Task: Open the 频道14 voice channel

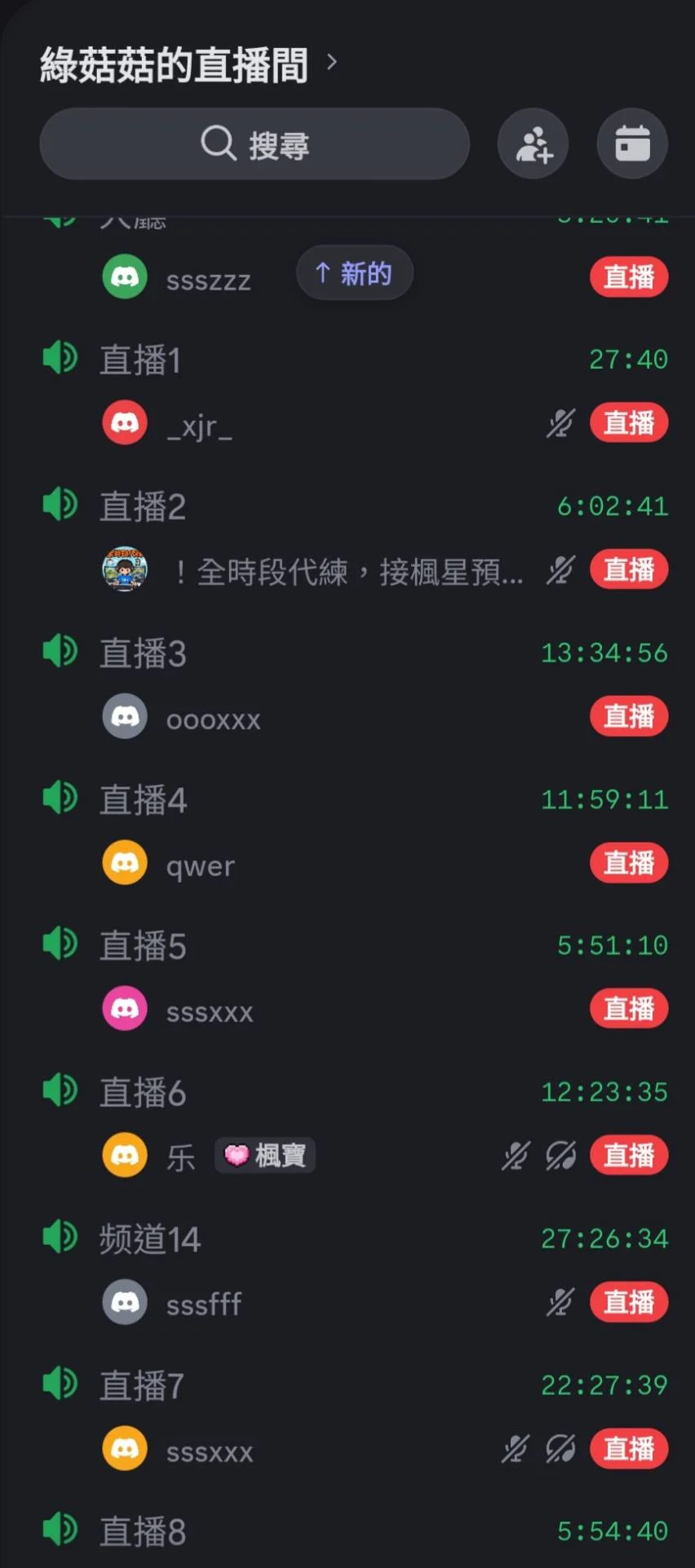Action: pyautogui.click(x=150, y=1239)
